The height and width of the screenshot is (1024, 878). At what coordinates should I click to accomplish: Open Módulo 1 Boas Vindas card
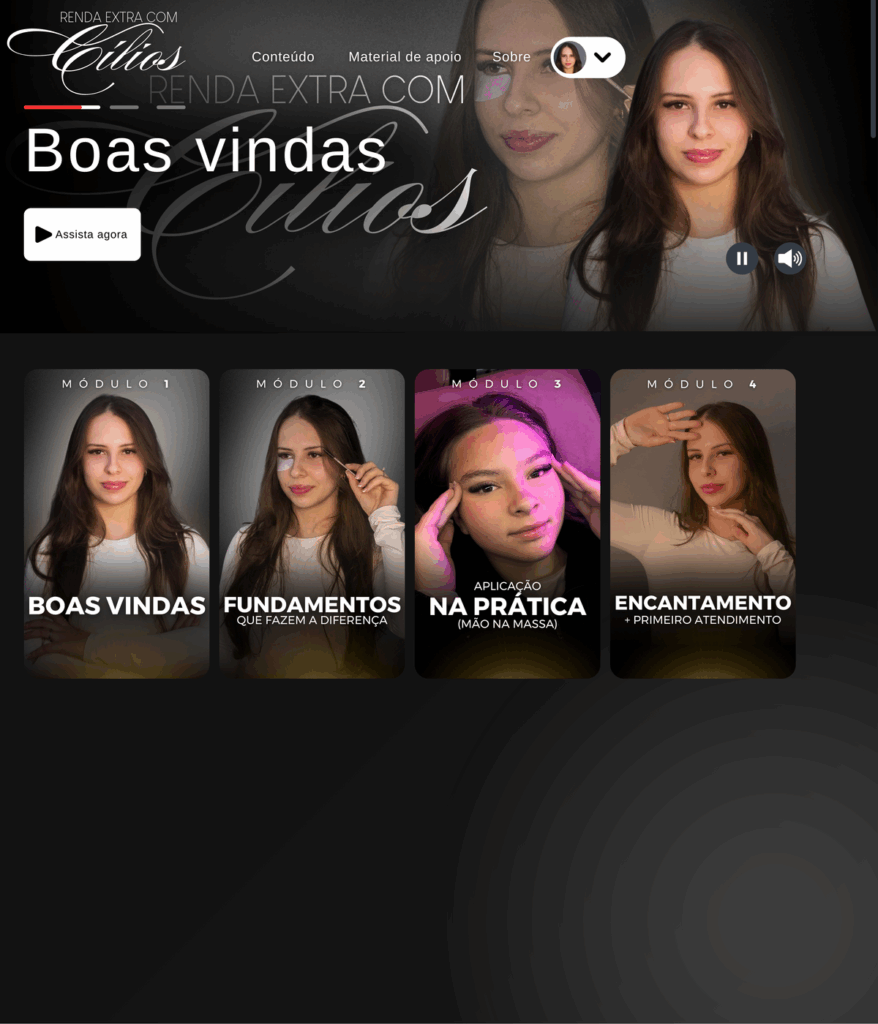point(116,523)
